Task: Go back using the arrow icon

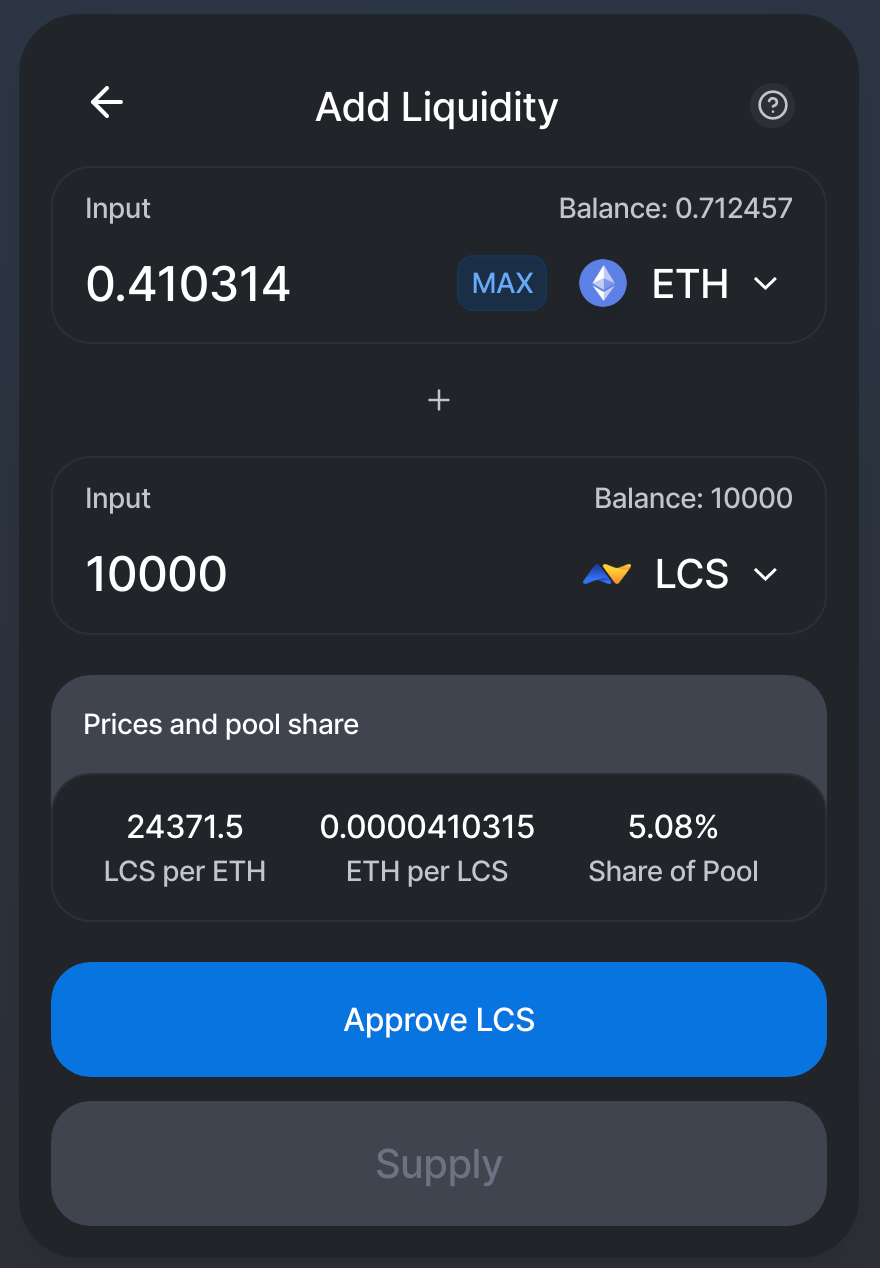Action: pyautogui.click(x=107, y=102)
